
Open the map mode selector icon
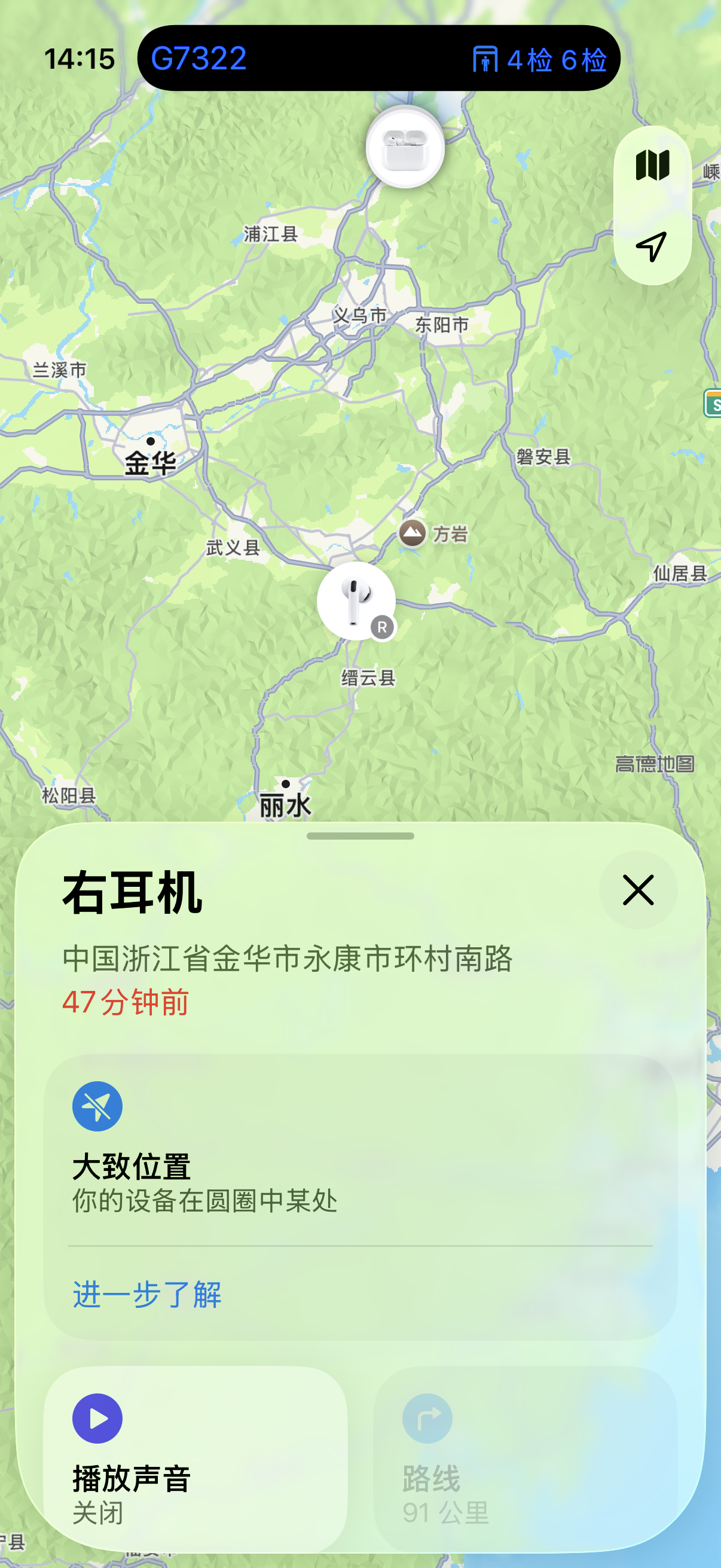click(x=652, y=165)
